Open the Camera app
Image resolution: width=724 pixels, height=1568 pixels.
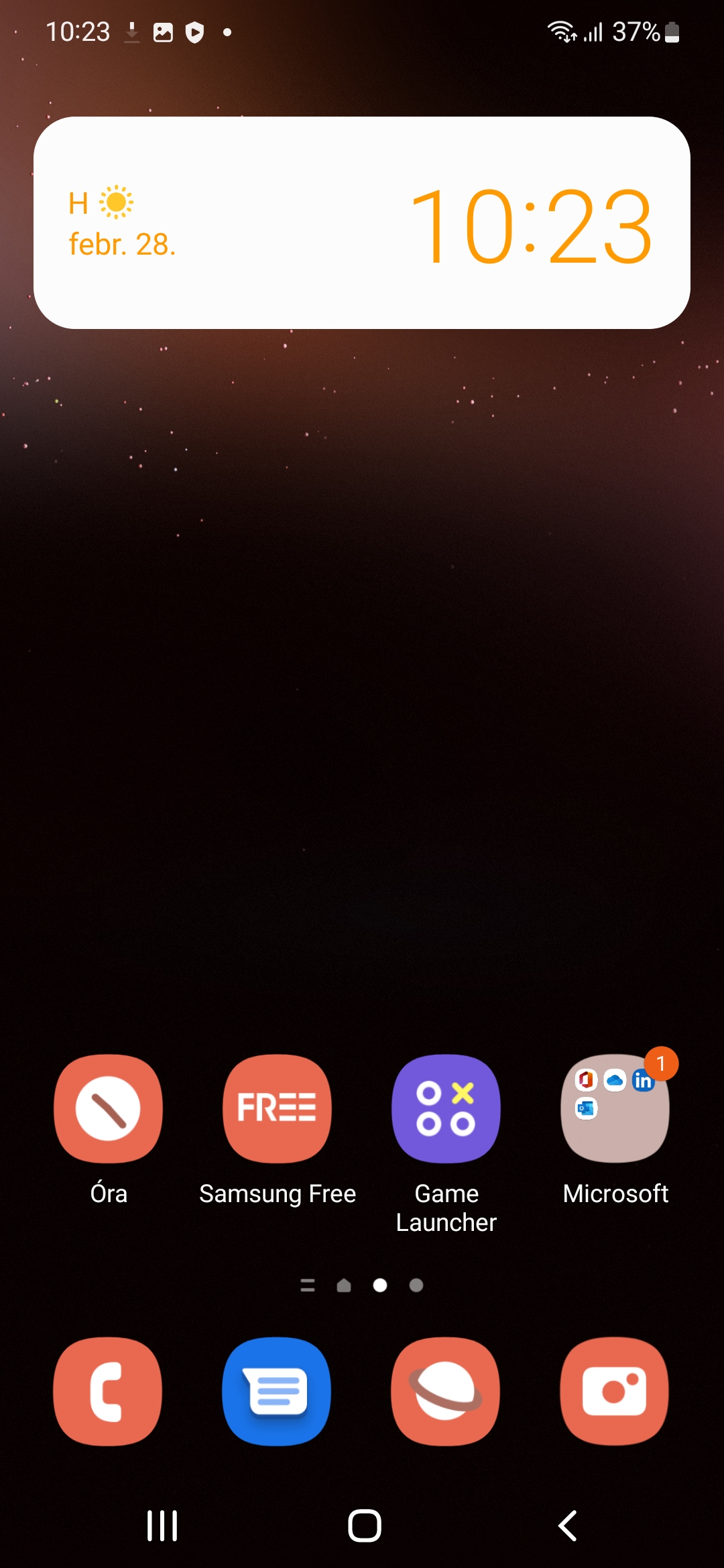(x=615, y=1391)
